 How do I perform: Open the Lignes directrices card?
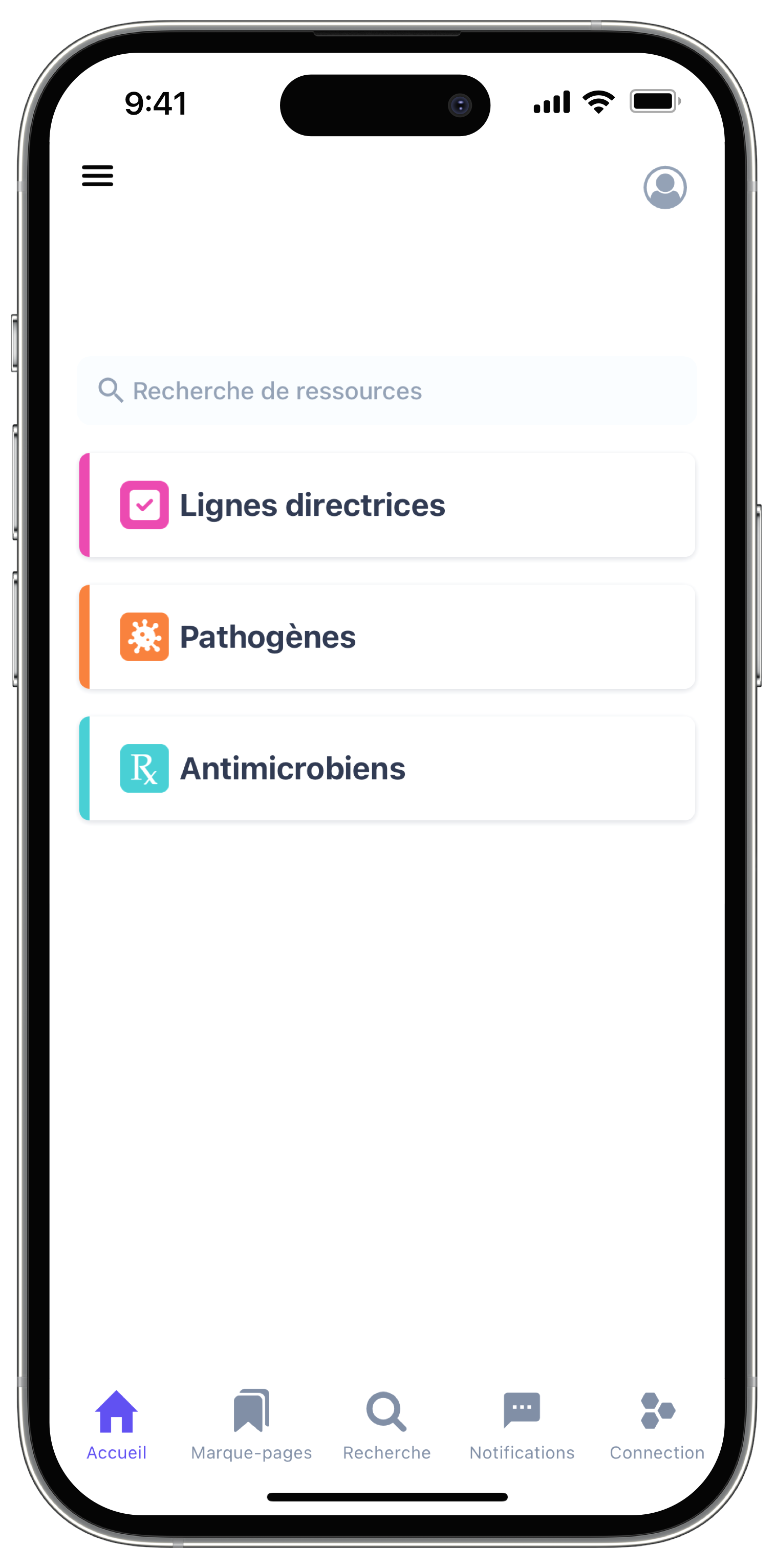click(x=387, y=505)
